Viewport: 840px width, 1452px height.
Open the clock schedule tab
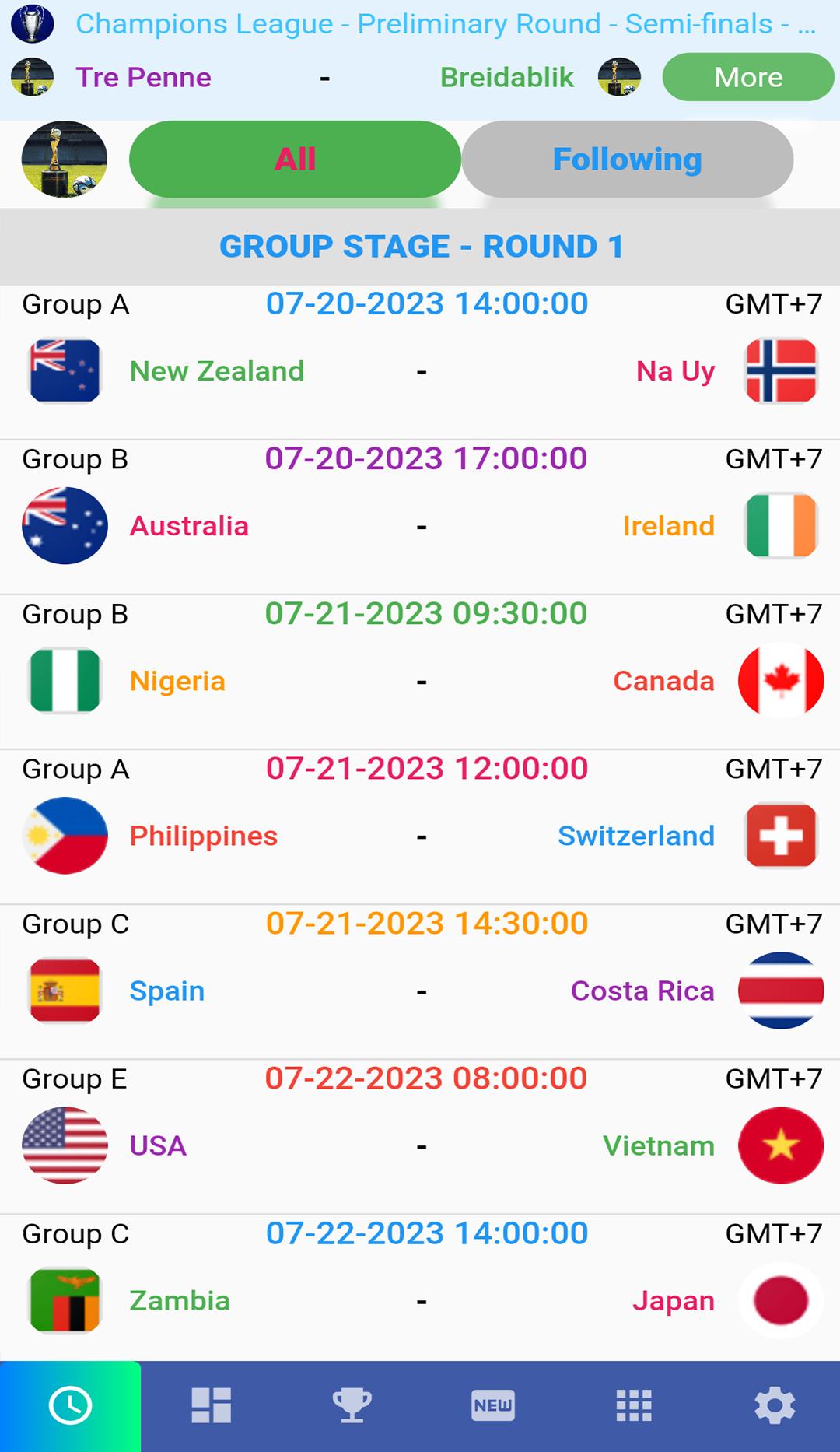[x=70, y=1406]
